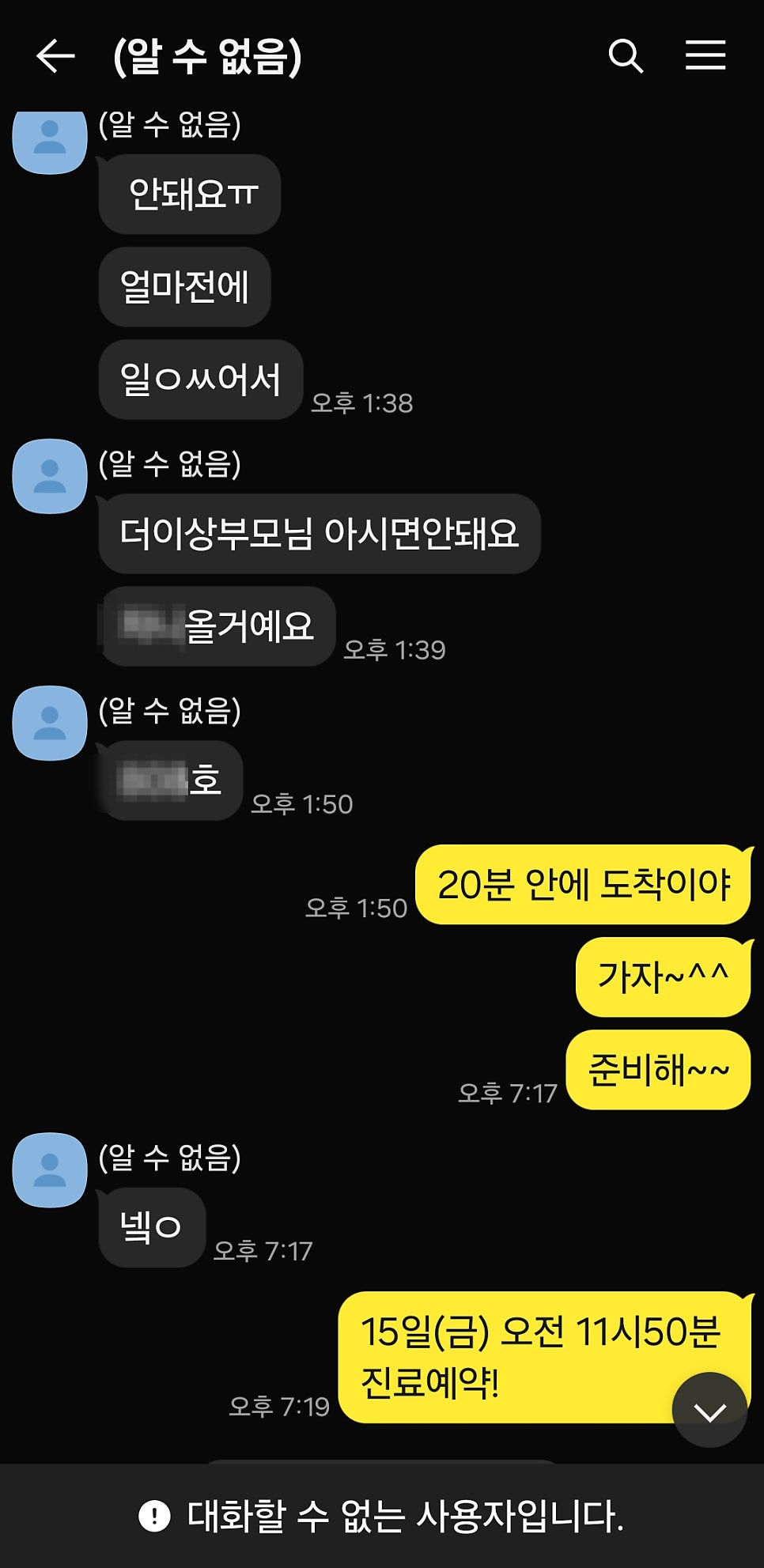Go back from this chat room

[55, 56]
